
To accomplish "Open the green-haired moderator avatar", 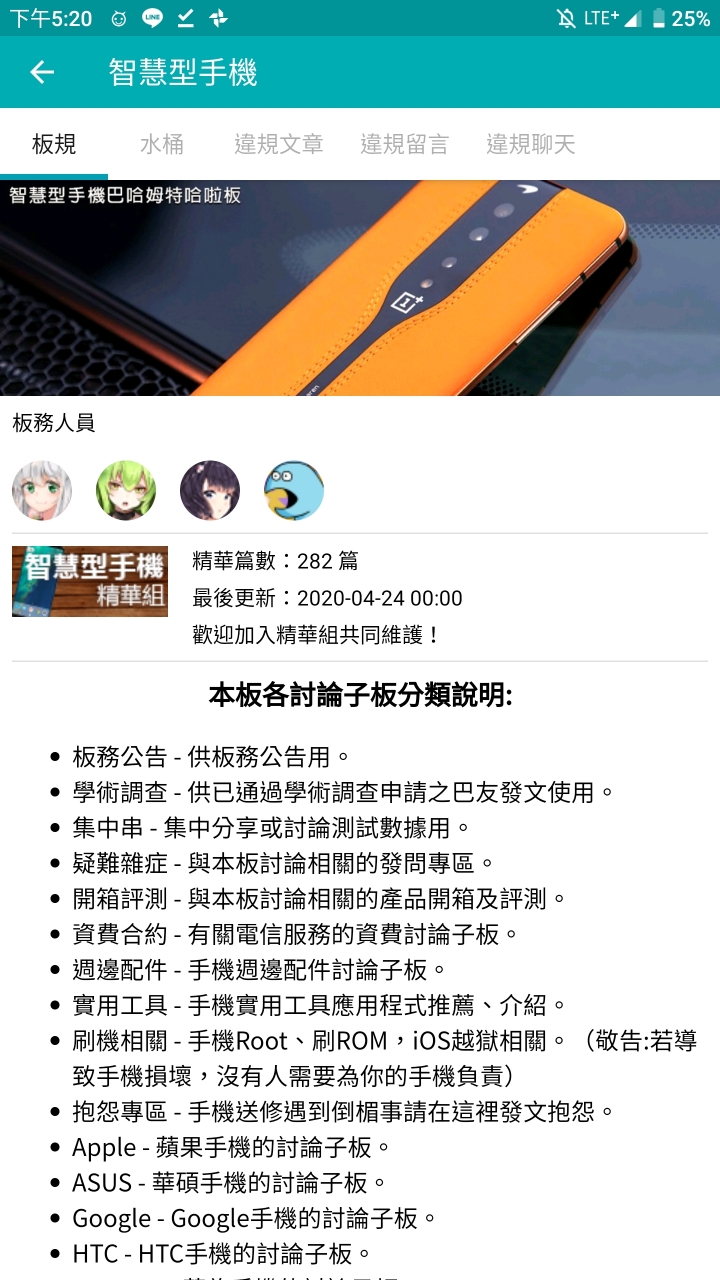I will 126,491.
